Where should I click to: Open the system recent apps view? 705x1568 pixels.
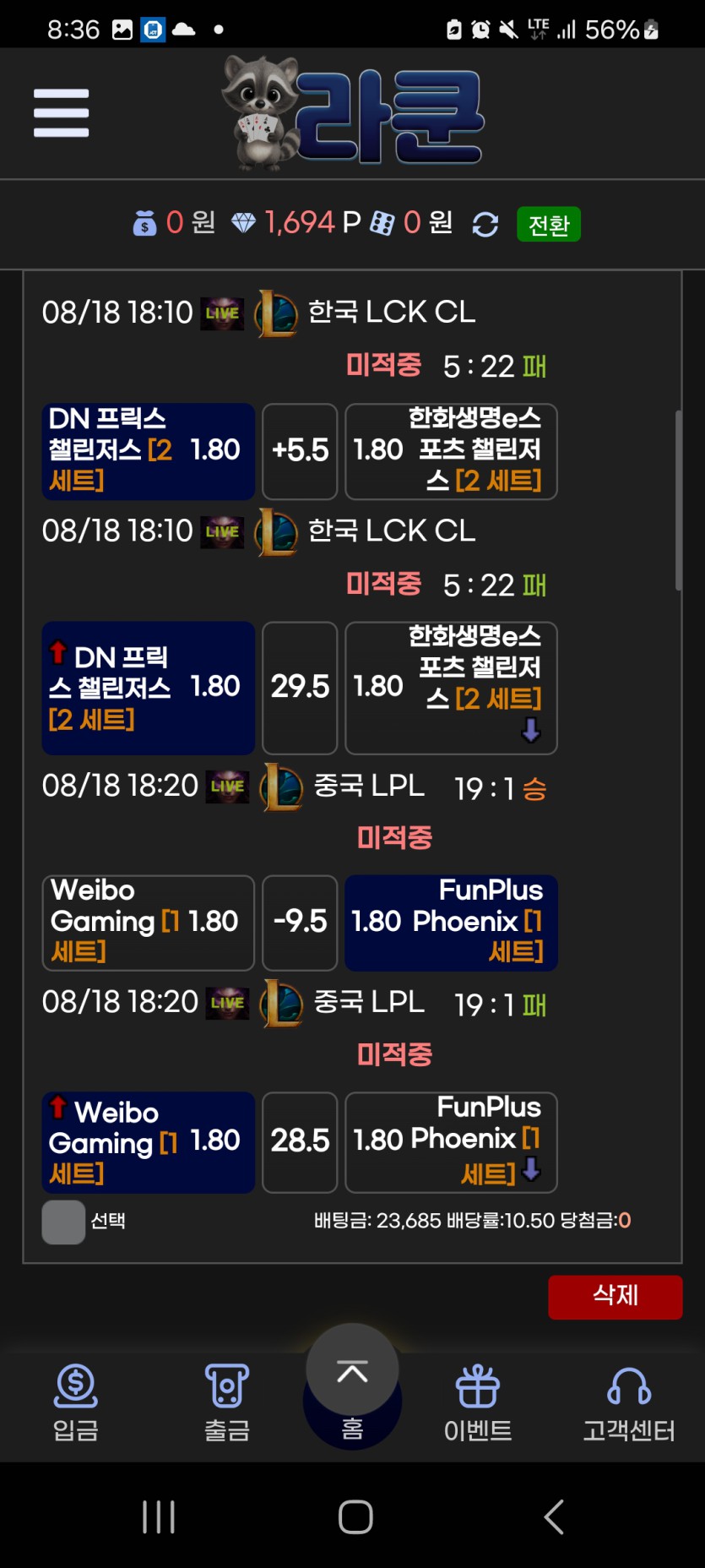(159, 1517)
